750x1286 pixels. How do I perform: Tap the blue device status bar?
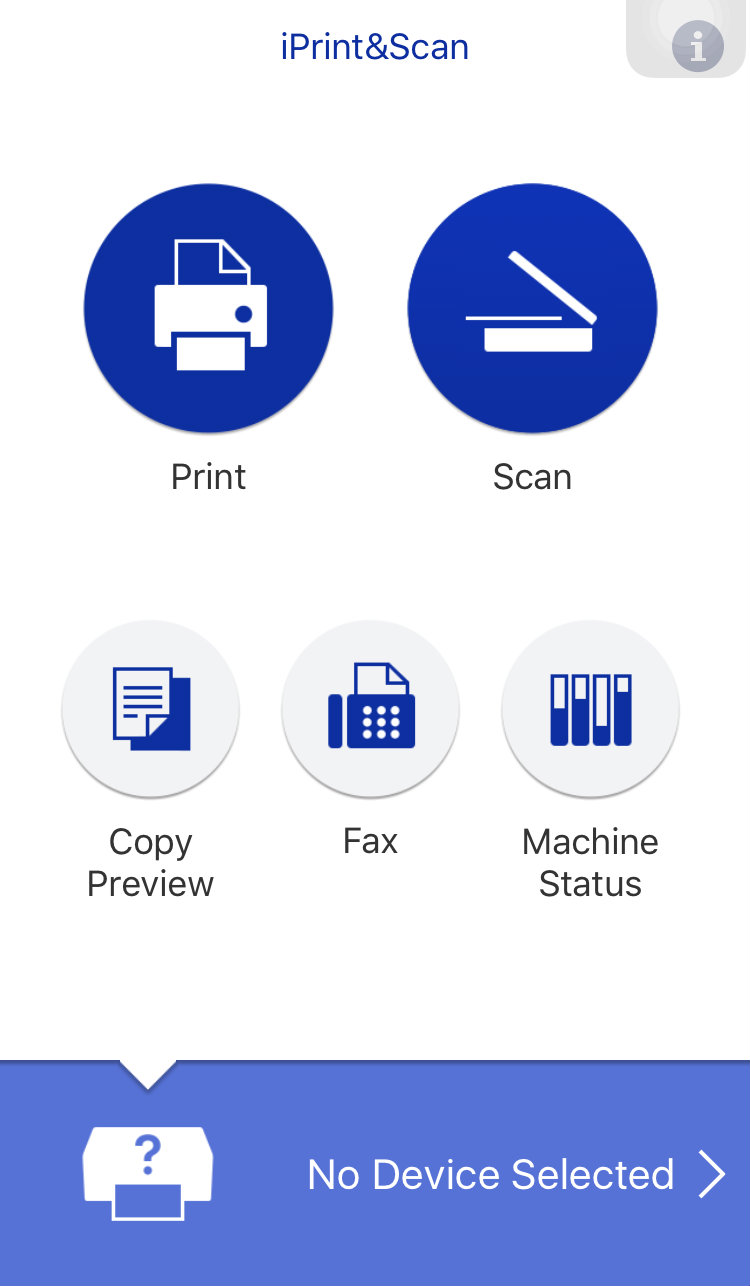click(375, 1175)
